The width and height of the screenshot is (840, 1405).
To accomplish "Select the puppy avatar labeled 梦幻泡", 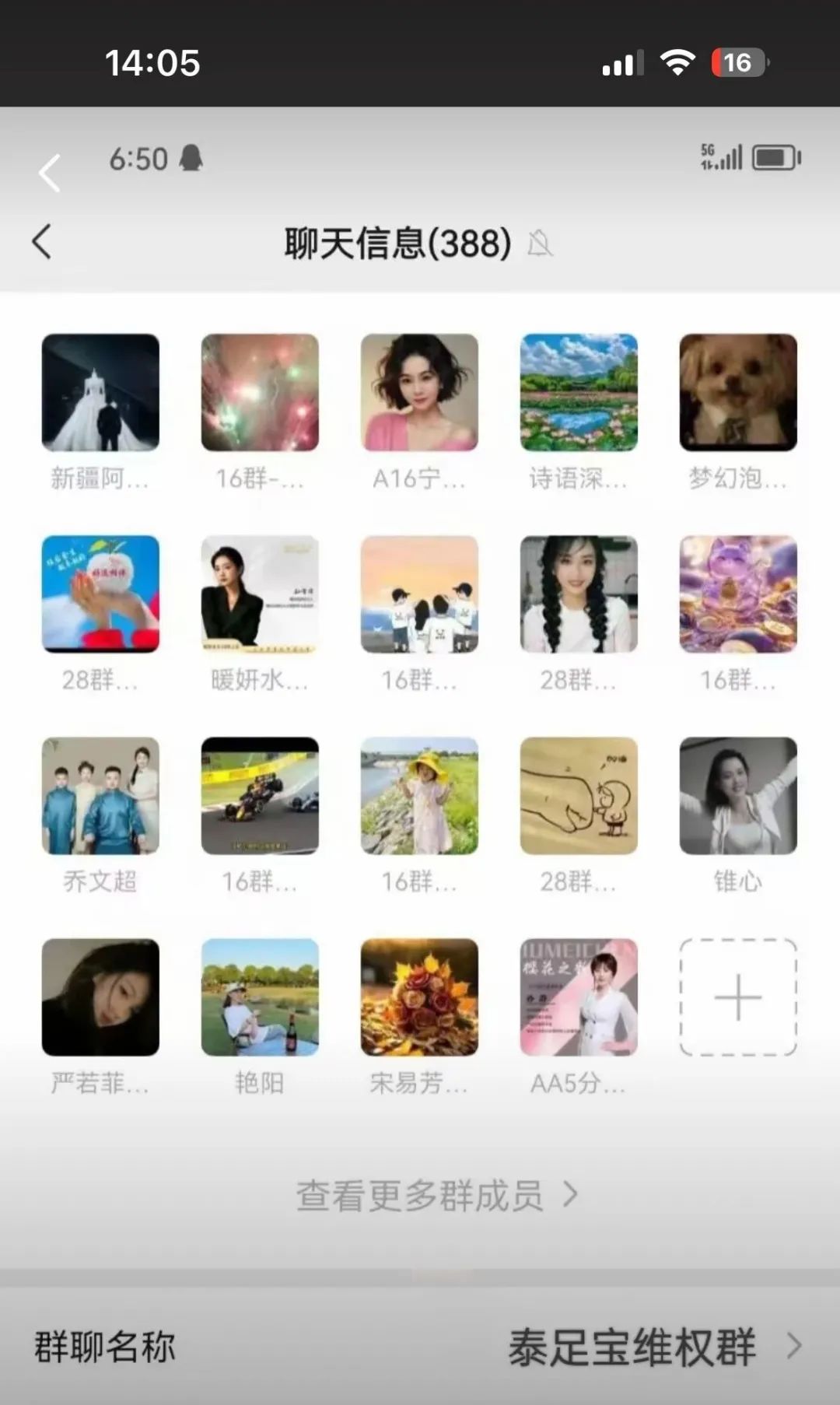I will coord(737,393).
